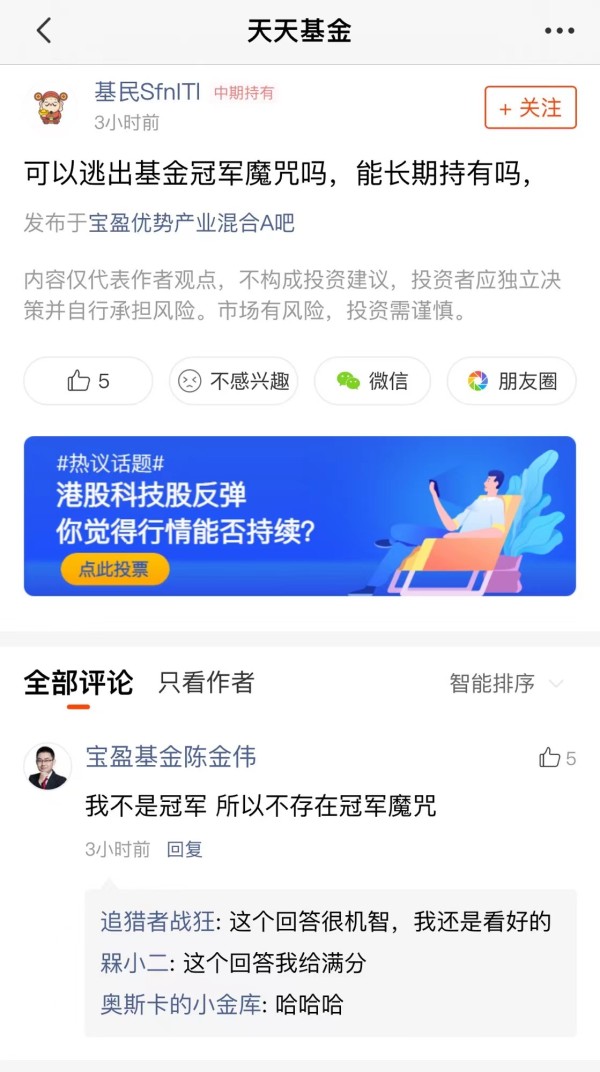
Task: Like the post showing 5 likes
Action: click(88, 381)
